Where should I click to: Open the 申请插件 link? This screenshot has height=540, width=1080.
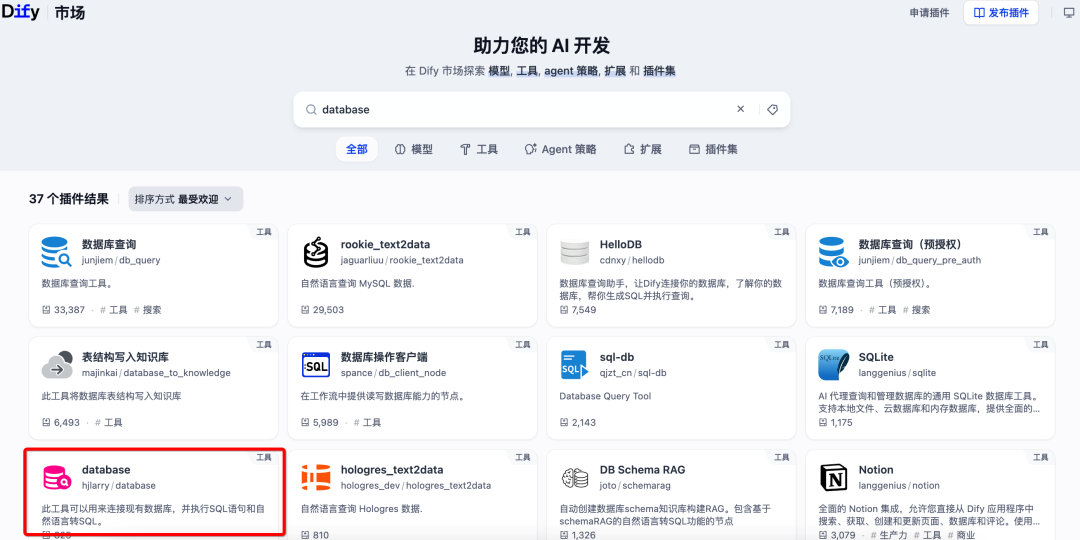929,13
